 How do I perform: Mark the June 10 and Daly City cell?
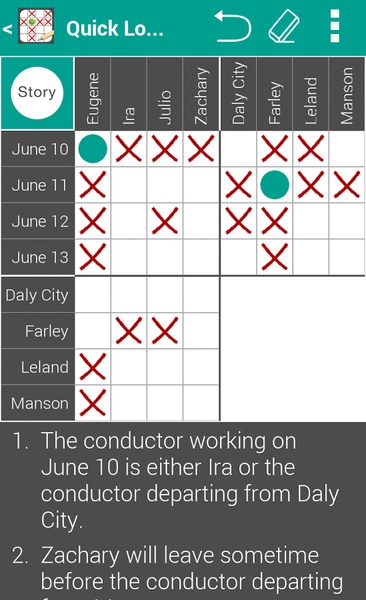coord(238,149)
